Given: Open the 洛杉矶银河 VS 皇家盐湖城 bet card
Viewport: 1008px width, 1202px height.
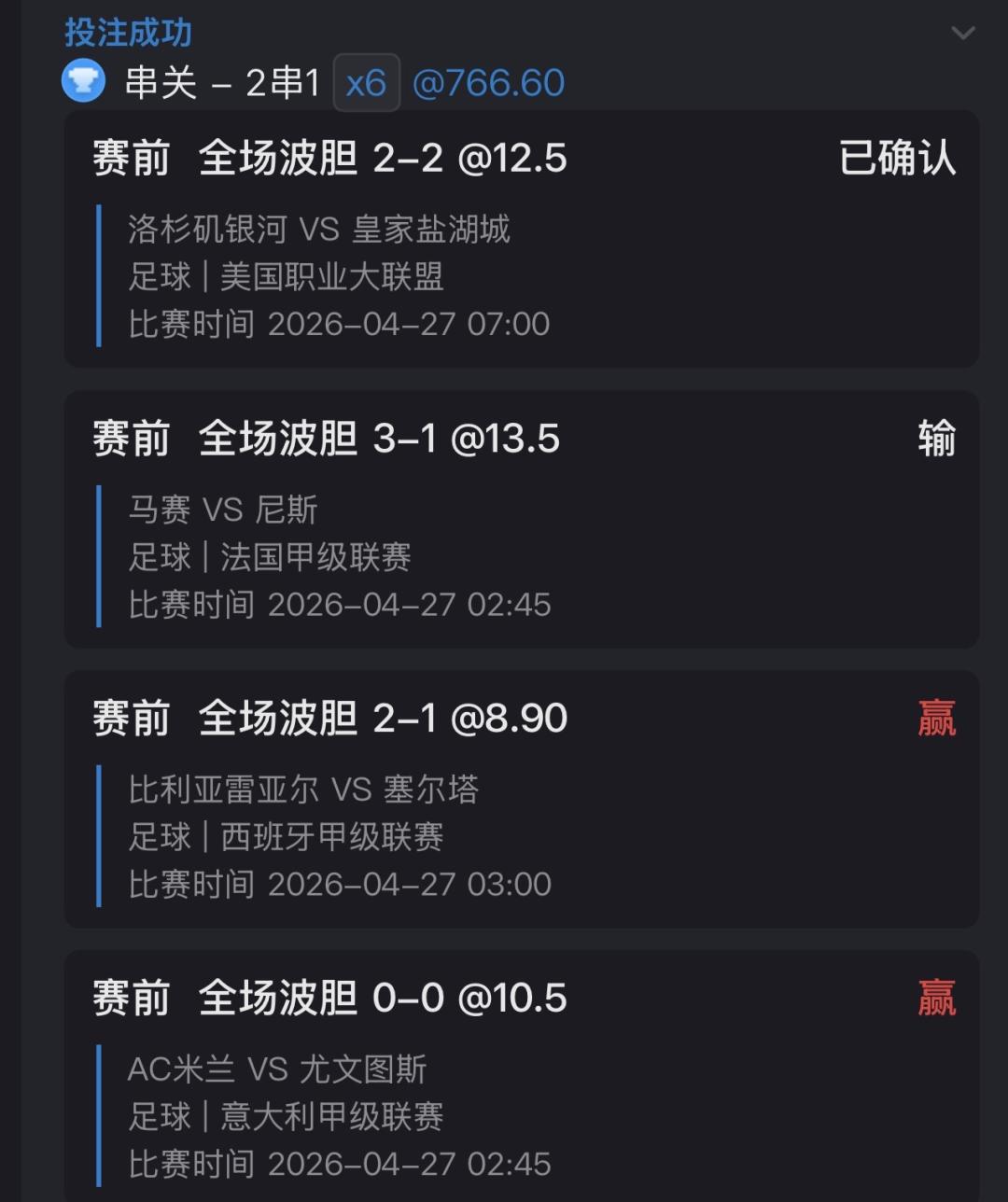Looking at the screenshot, I should click(521, 240).
